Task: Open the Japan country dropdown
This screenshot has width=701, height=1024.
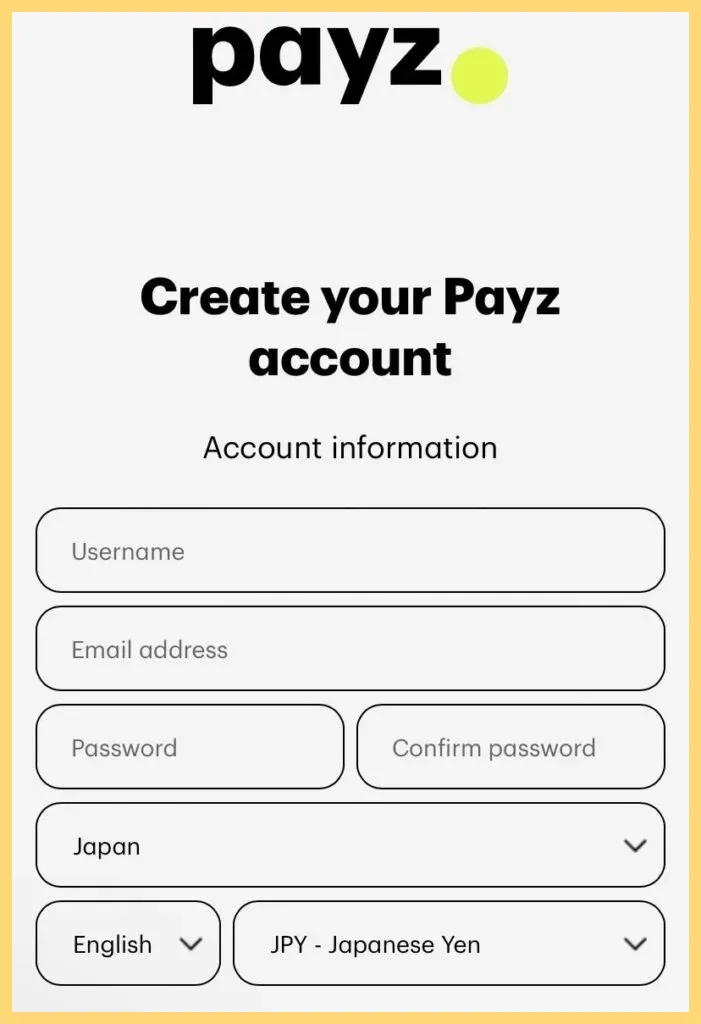Action: (x=350, y=845)
